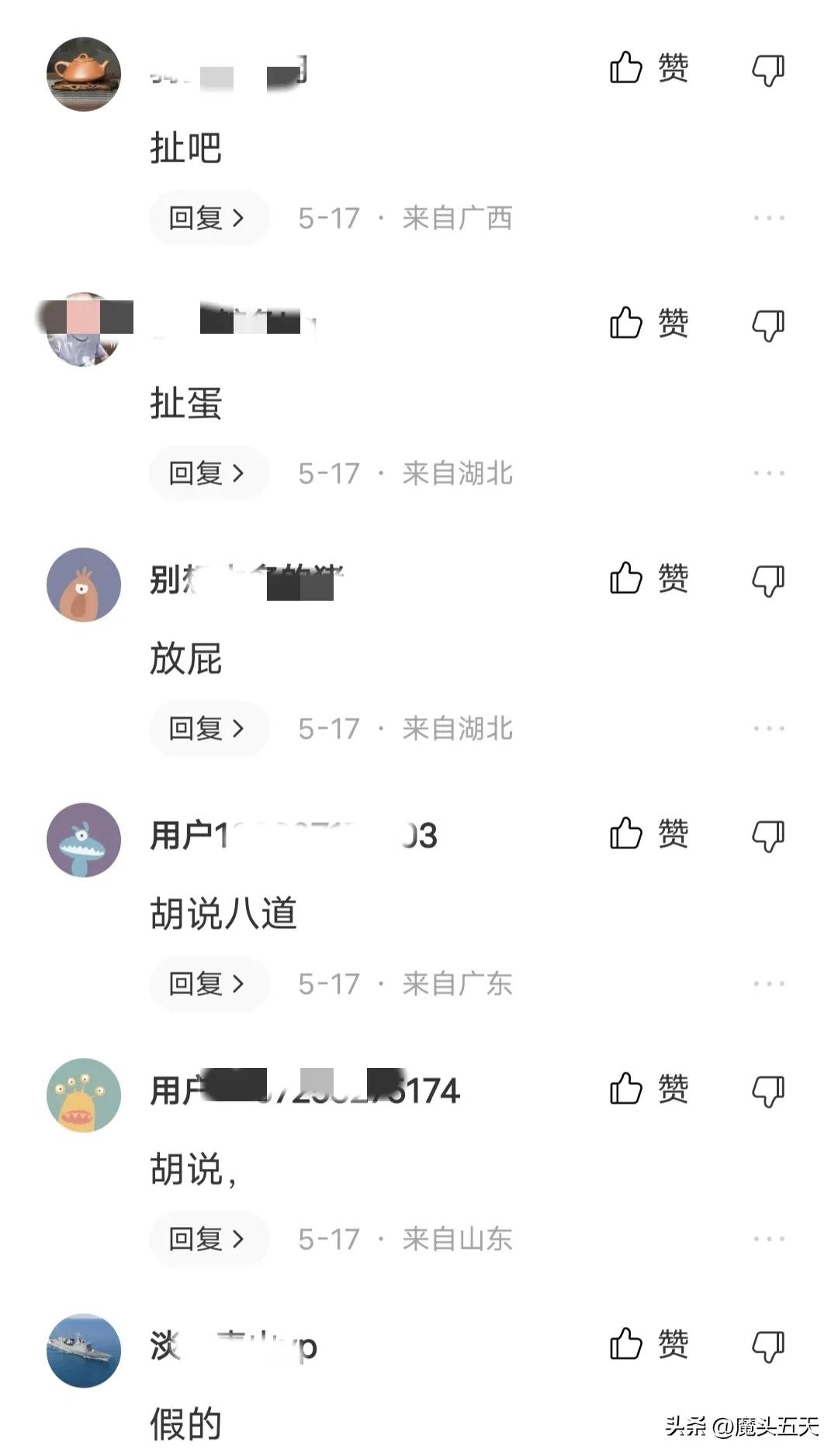Dislike the comment "胡说八道"

click(768, 836)
